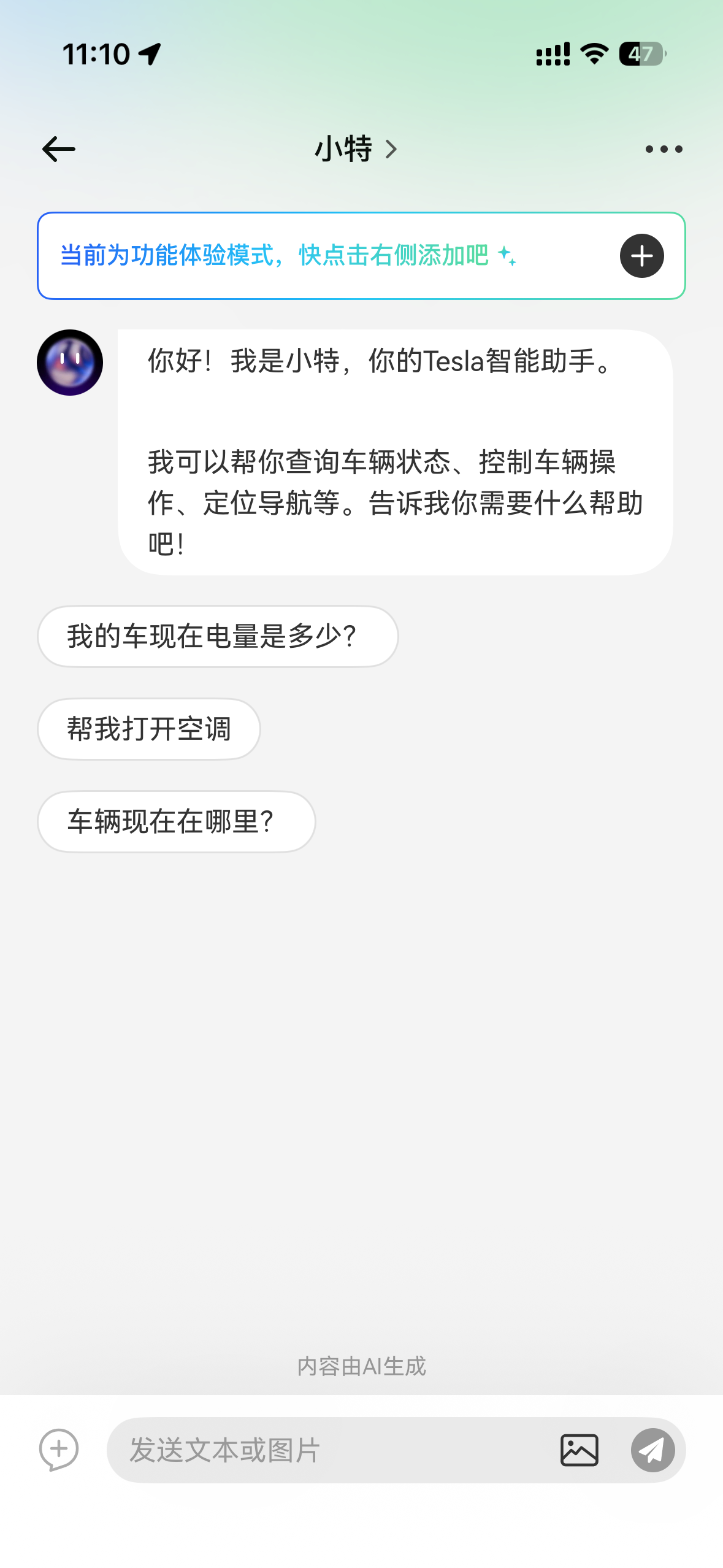Choose the 帮我打开空调 suggestion chip
Viewport: 723px width, 1568px height.
point(149,729)
